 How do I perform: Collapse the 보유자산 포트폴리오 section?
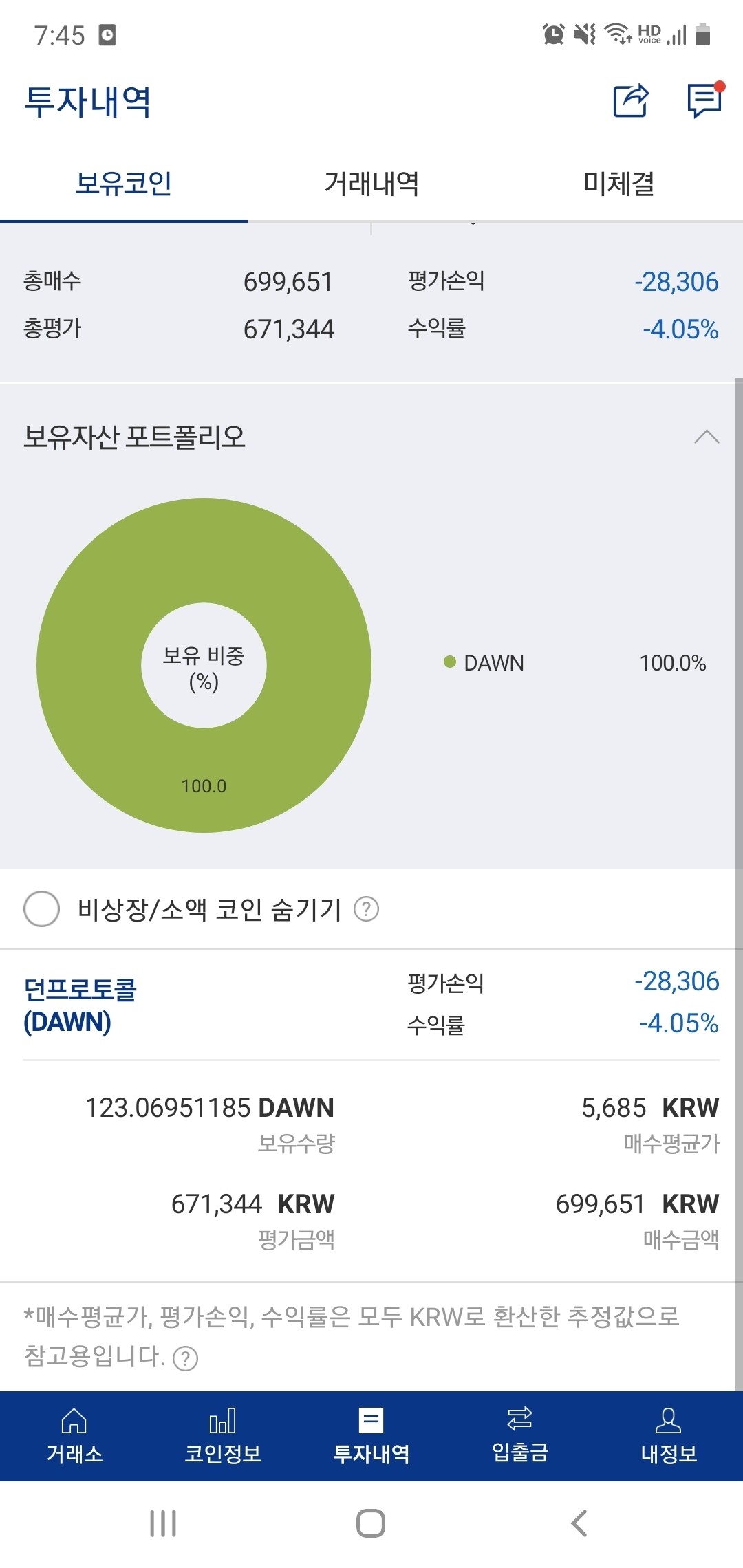click(x=707, y=437)
